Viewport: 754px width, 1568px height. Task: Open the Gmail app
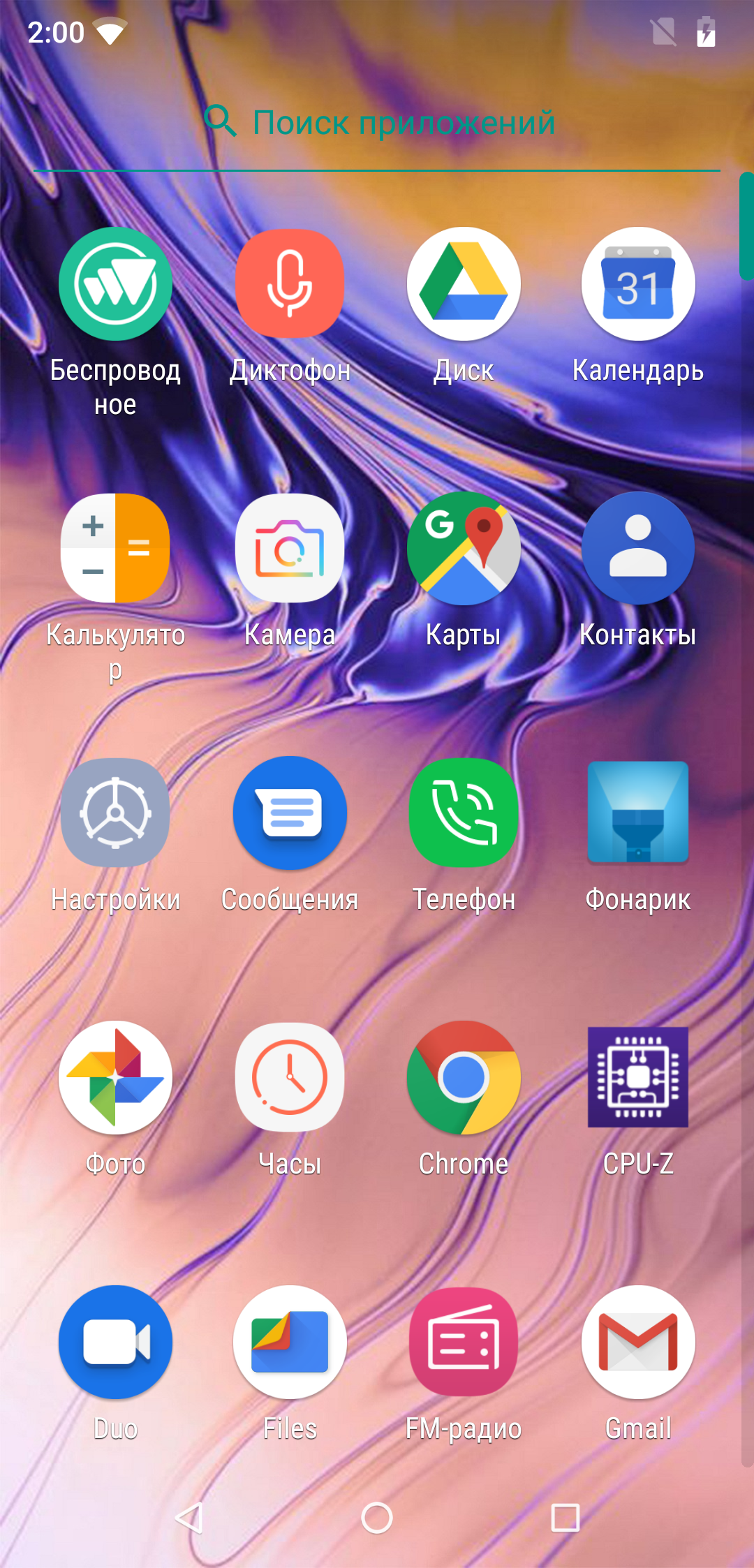pyautogui.click(x=638, y=1343)
